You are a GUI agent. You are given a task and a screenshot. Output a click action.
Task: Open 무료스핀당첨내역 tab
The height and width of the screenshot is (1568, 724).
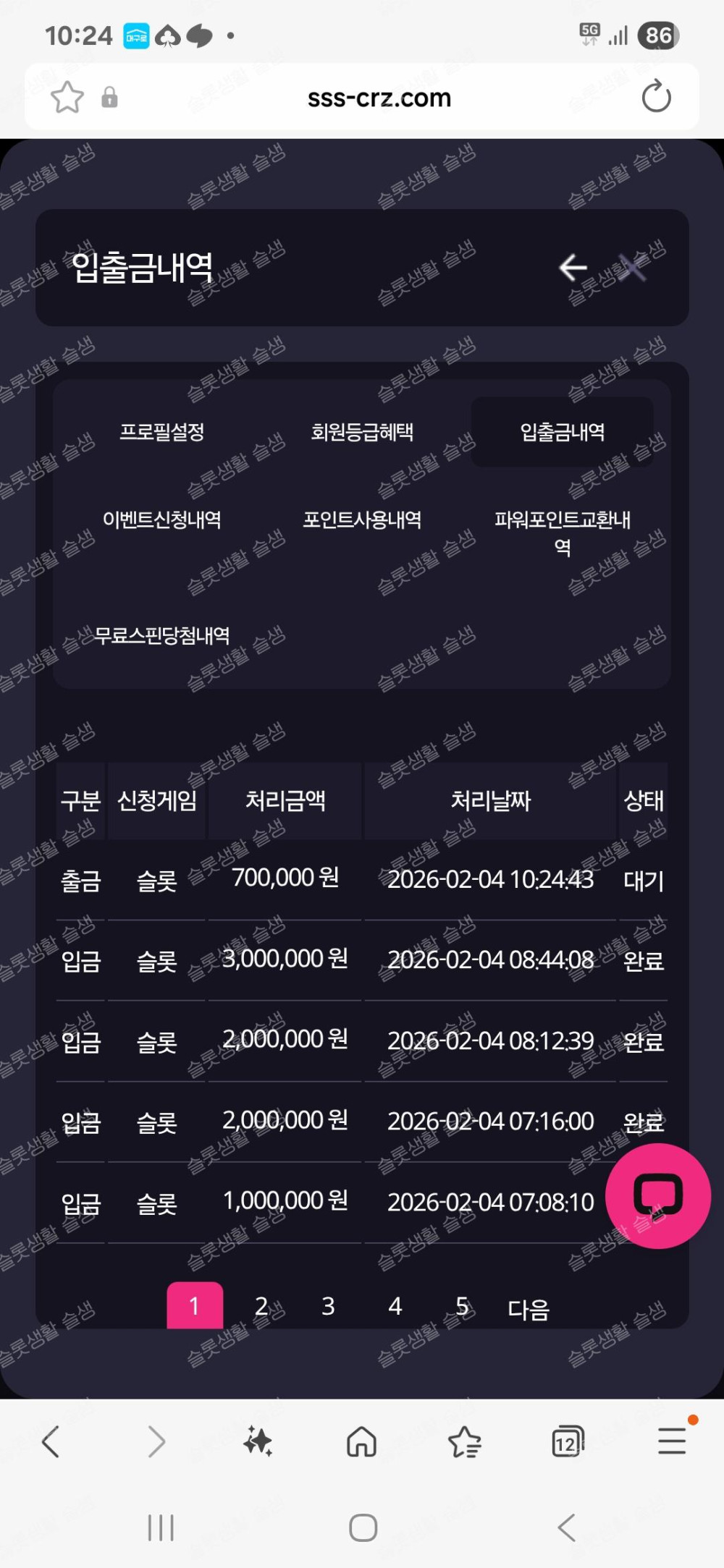162,635
